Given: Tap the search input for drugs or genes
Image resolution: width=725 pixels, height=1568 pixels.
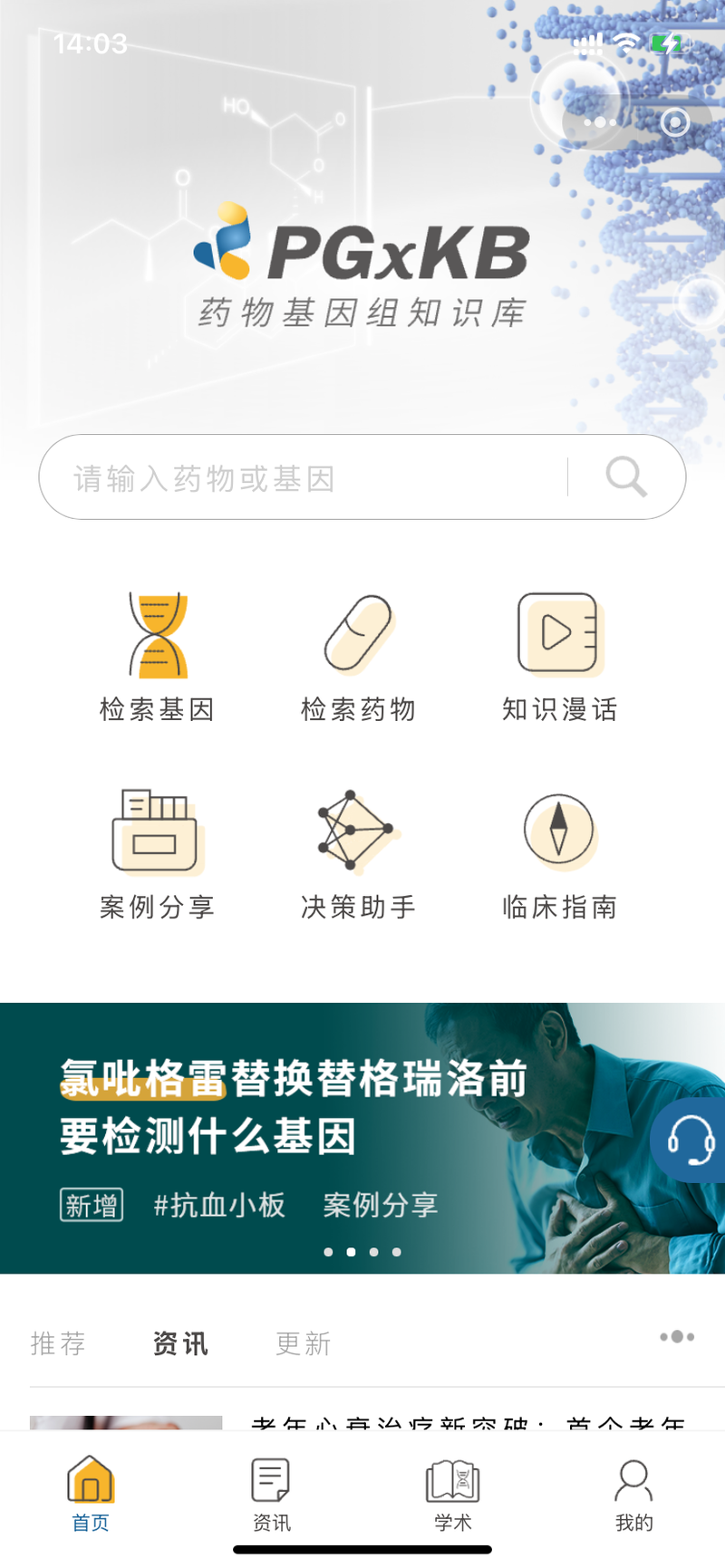Looking at the screenshot, I should coord(308,477).
